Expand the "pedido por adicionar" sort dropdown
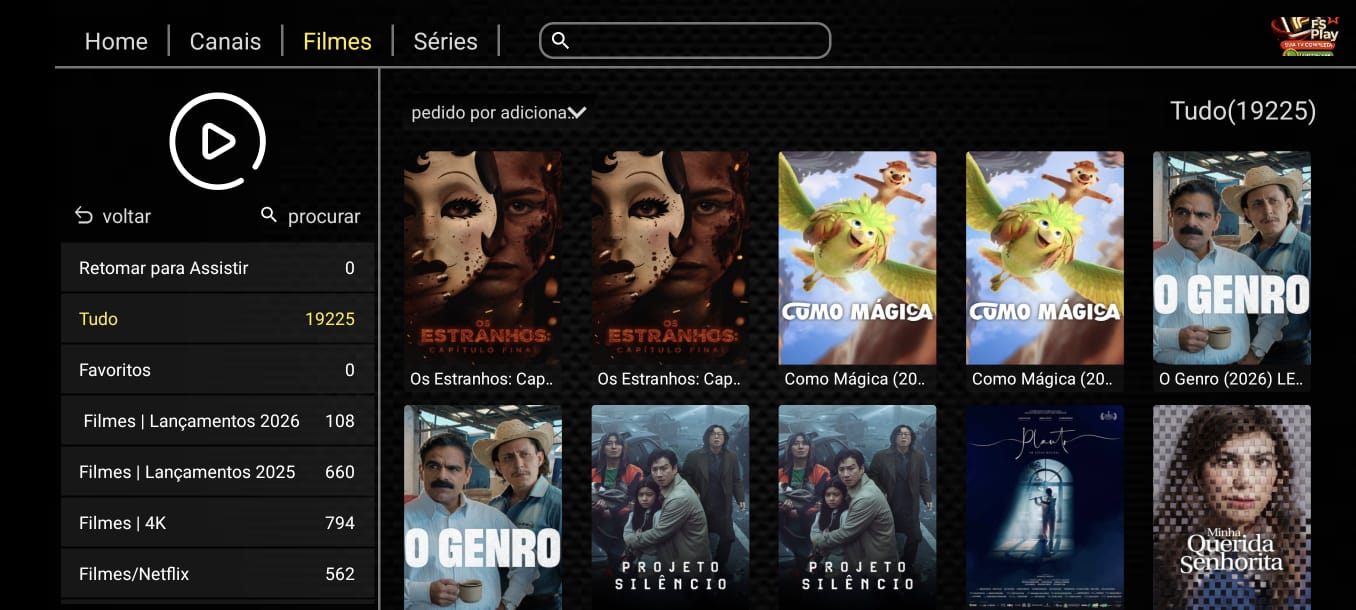 pyautogui.click(x=498, y=112)
